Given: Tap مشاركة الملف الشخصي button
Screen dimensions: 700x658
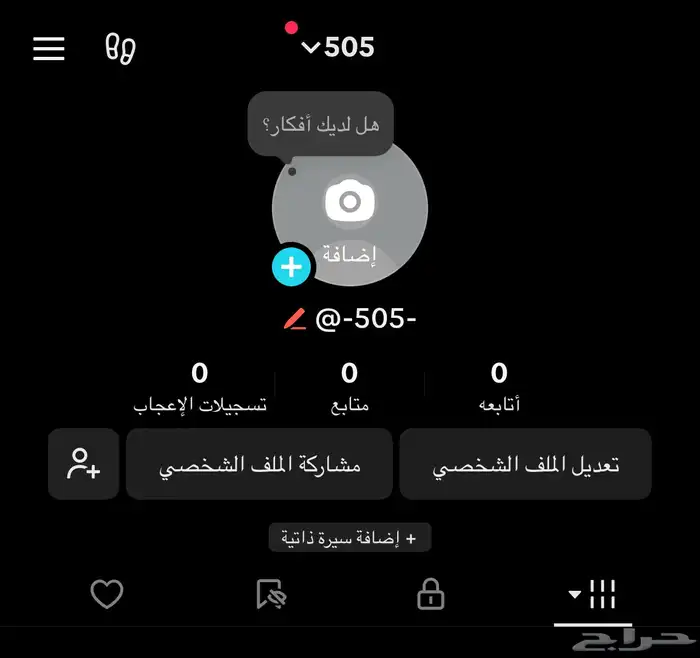Looking at the screenshot, I should pos(259,464).
